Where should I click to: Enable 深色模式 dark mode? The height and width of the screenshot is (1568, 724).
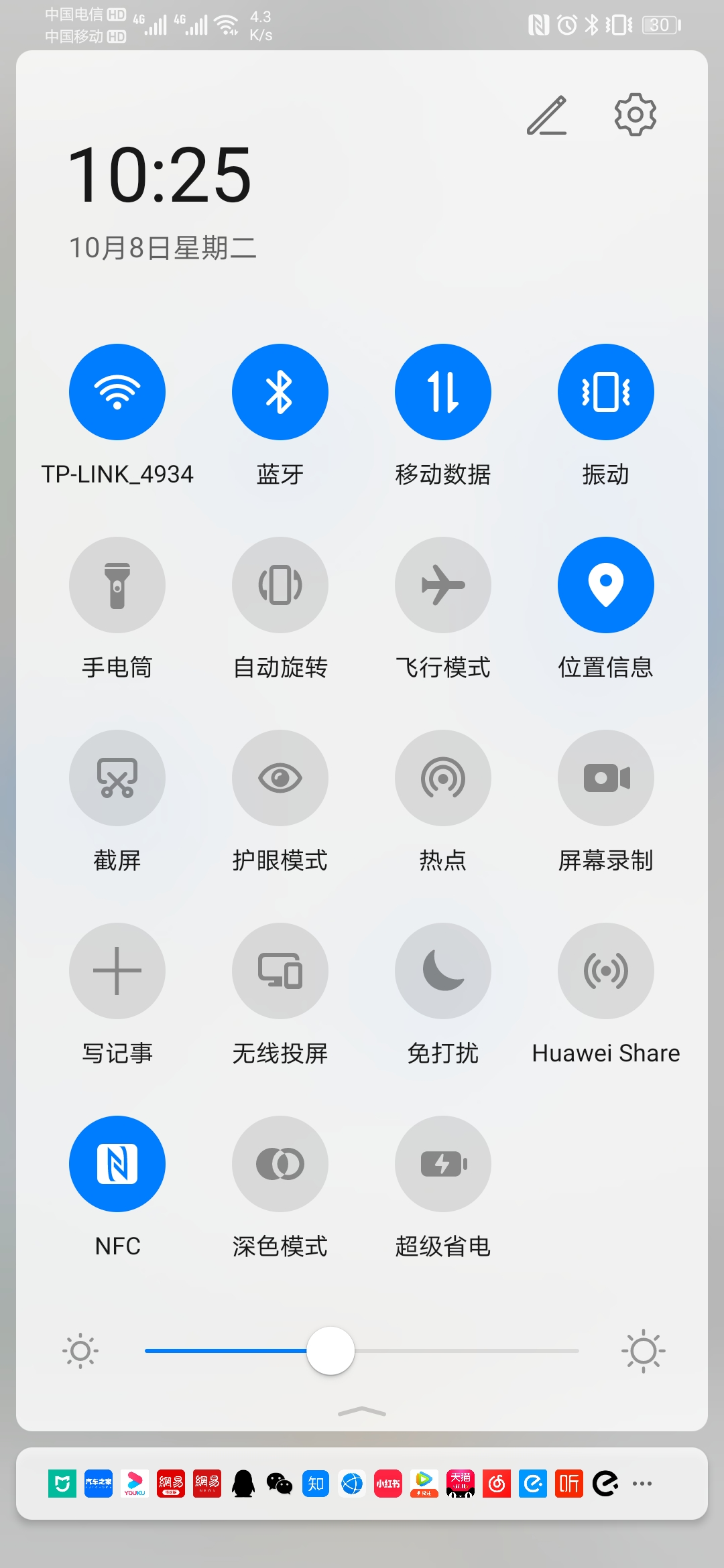280,1164
